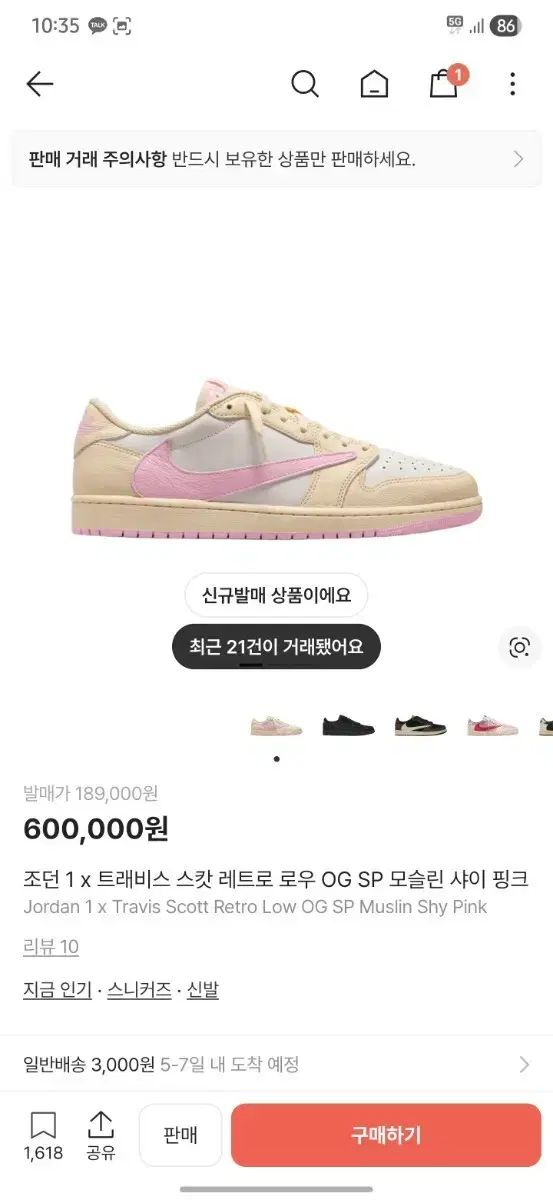Go back with the arrow icon
The height and width of the screenshot is (1200, 553).
39,84
